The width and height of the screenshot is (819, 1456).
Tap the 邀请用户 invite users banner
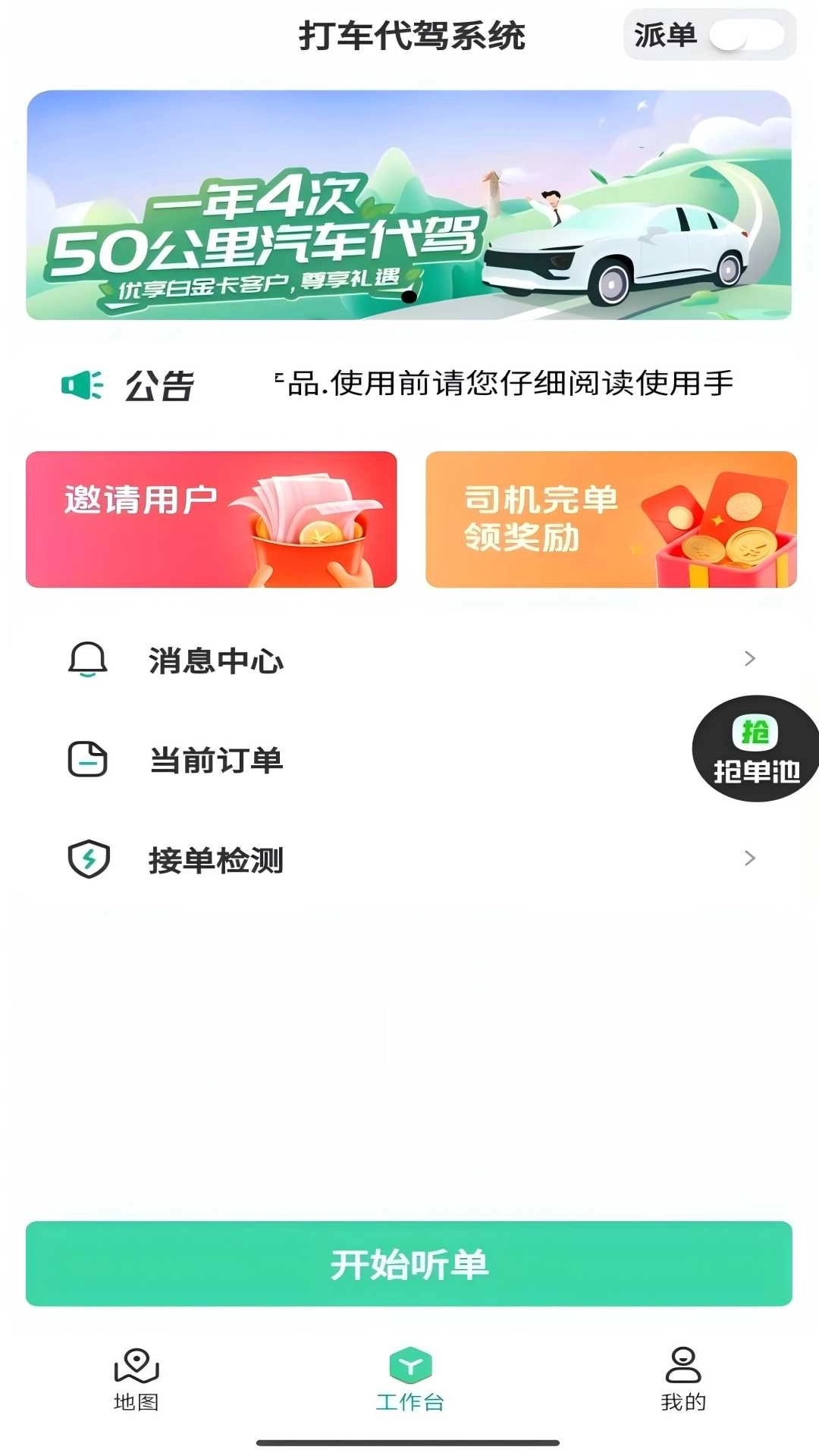[x=211, y=519]
